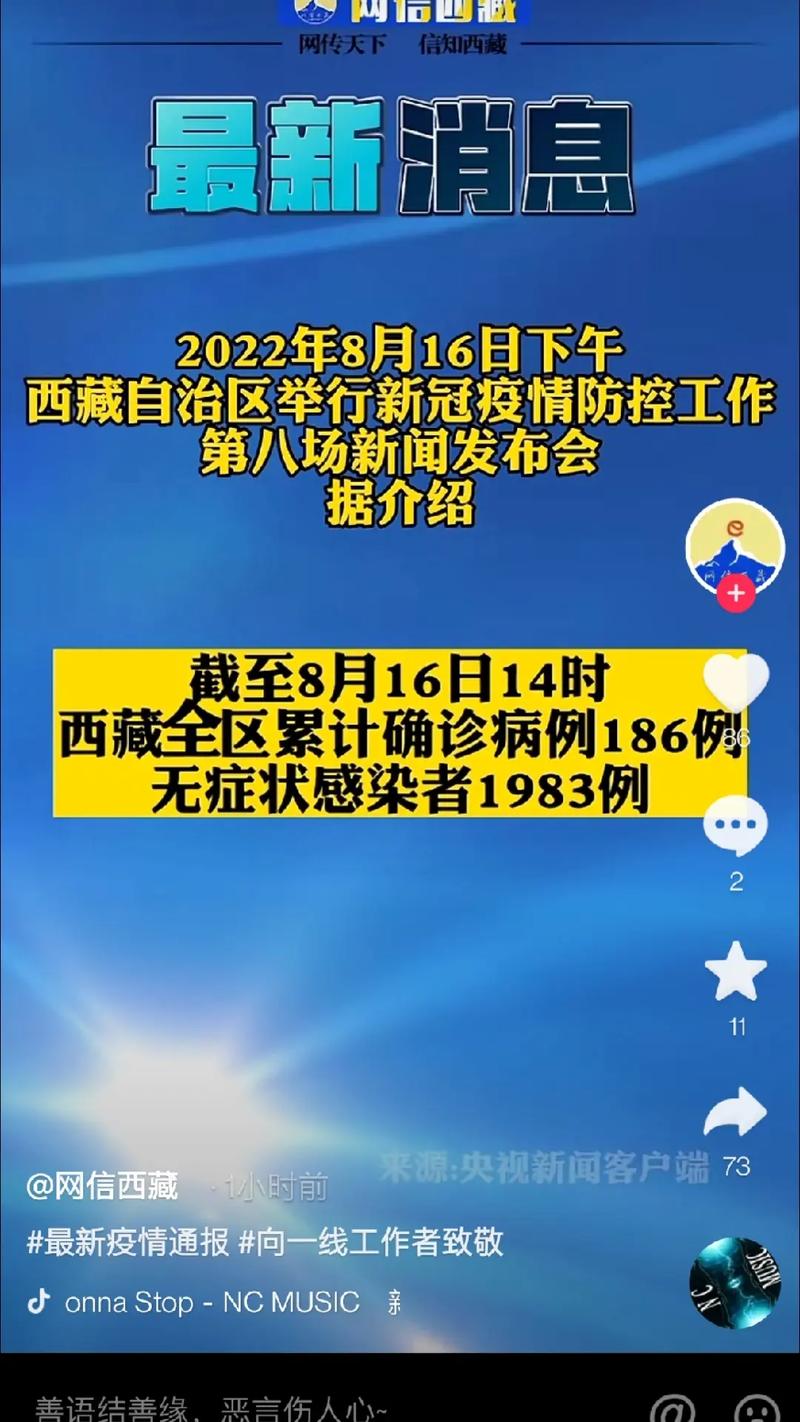Follow 网信西藏 via the red plus button
800x1422 pixels.
[x=736, y=593]
